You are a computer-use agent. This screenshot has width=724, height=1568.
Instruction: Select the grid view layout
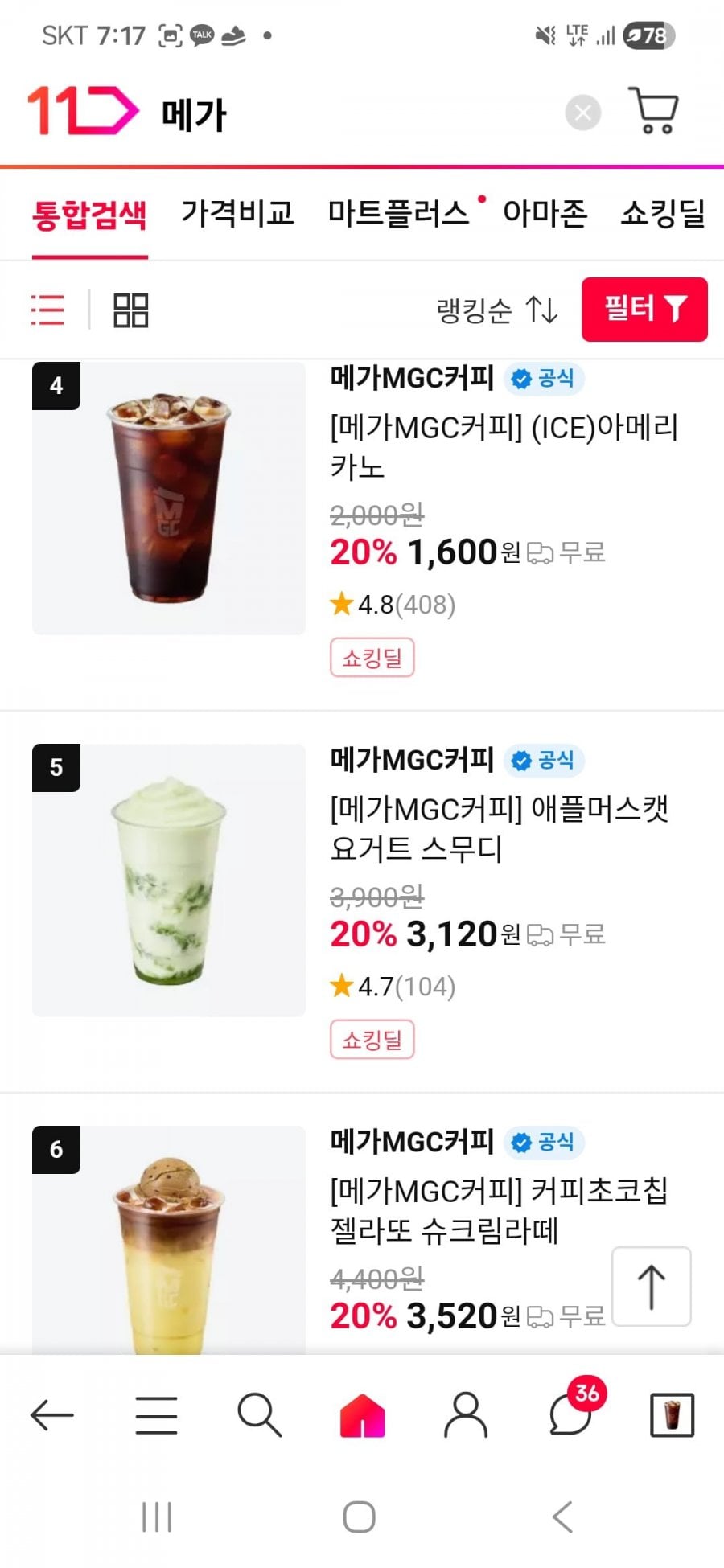point(130,310)
